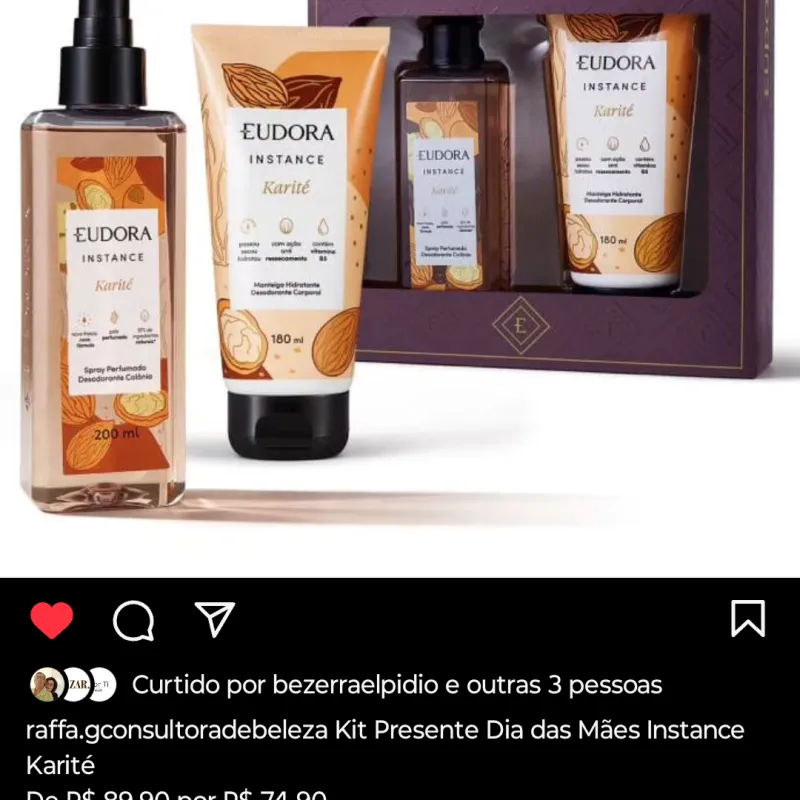Open raffa.gconsultoradebeleza profile from caption
The image size is (800, 800).
[x=177, y=730]
